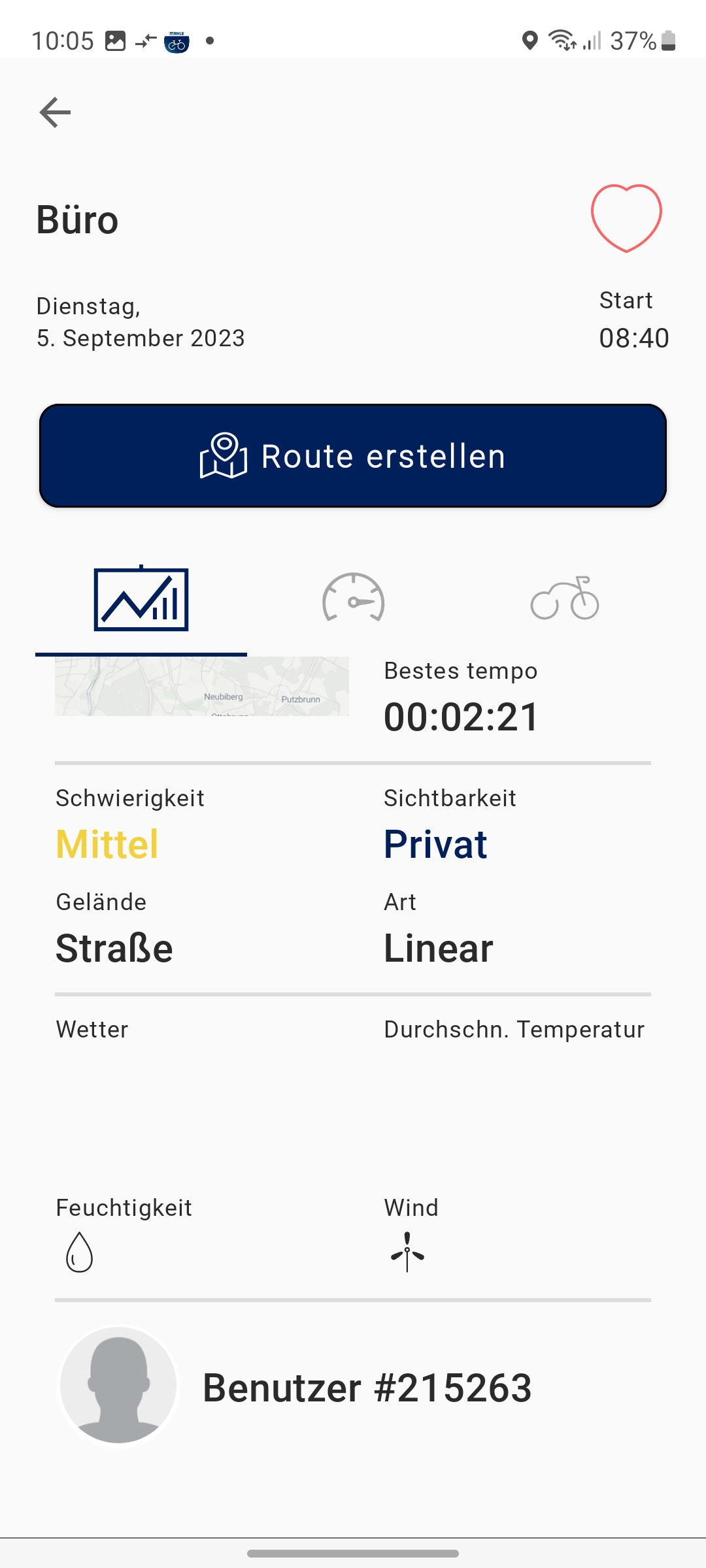Tap the Route erstellen button
The image size is (706, 1568).
[353, 456]
